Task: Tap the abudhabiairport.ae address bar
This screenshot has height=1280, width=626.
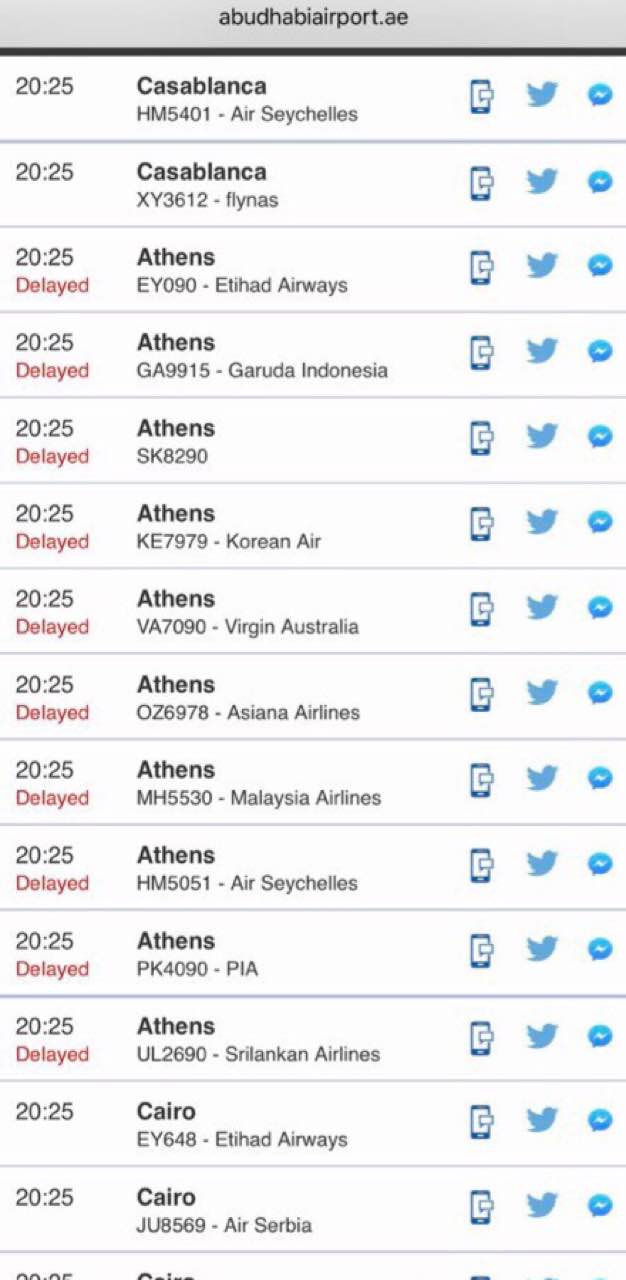Action: coord(313,18)
